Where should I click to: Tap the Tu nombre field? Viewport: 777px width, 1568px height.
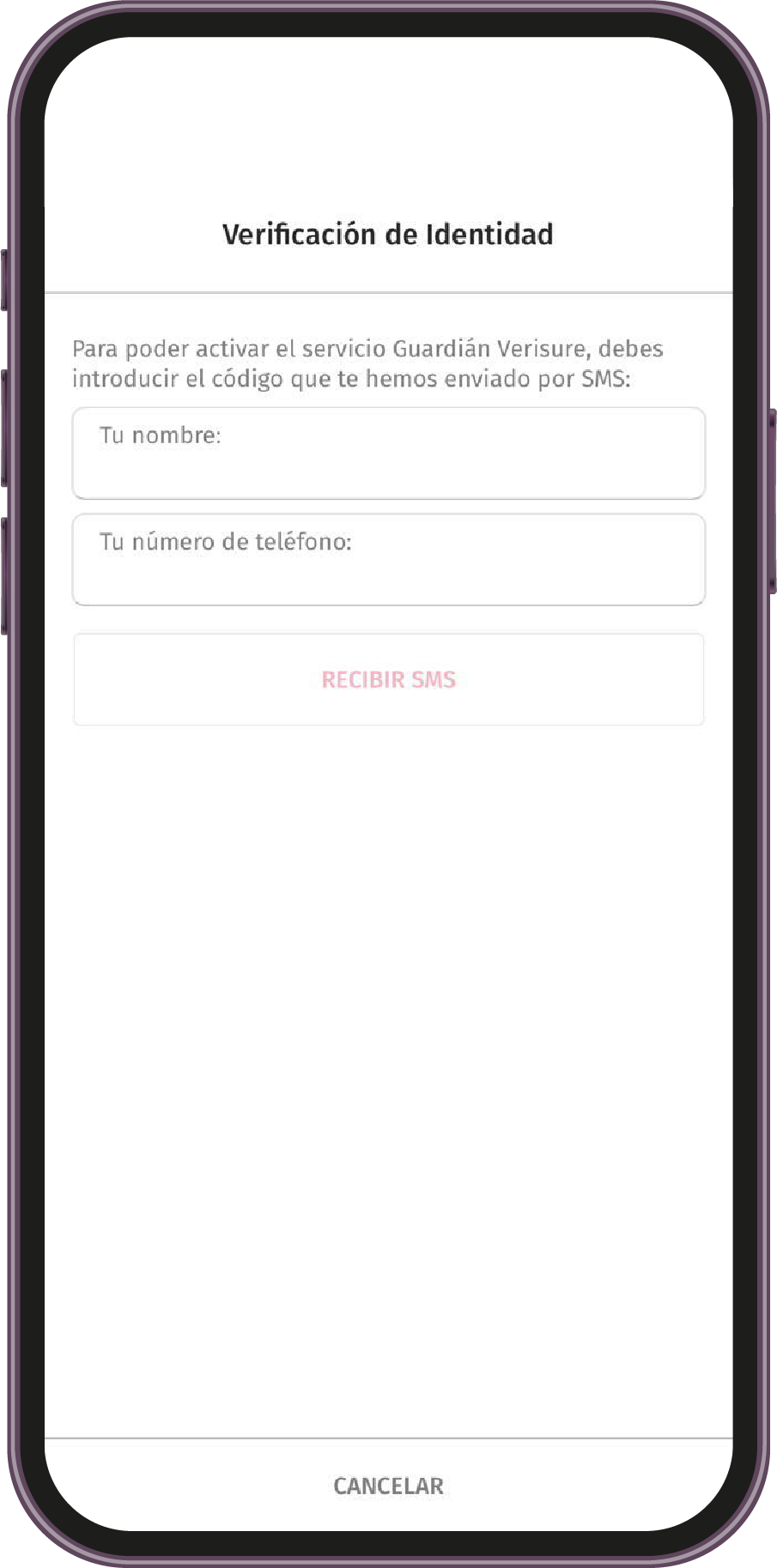tap(388, 453)
